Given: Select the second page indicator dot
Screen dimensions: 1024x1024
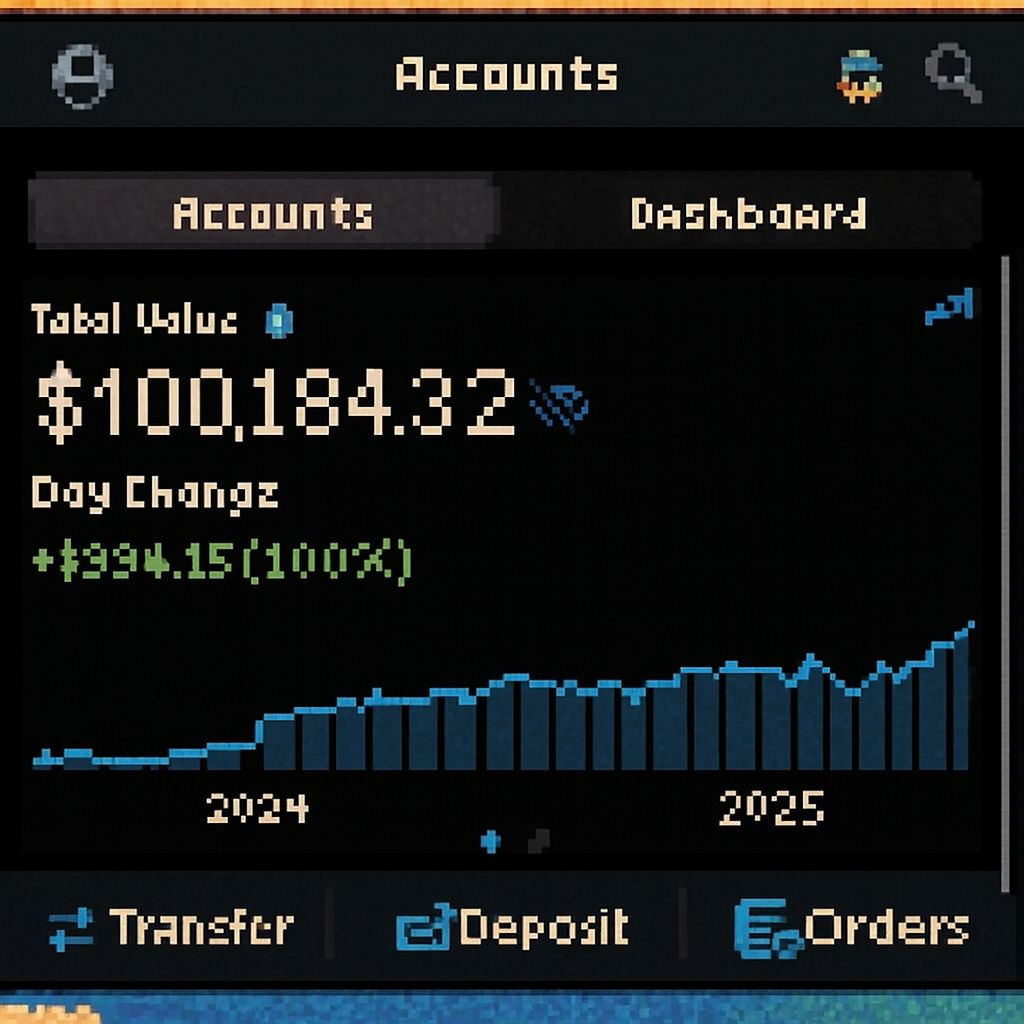Looking at the screenshot, I should point(539,839).
